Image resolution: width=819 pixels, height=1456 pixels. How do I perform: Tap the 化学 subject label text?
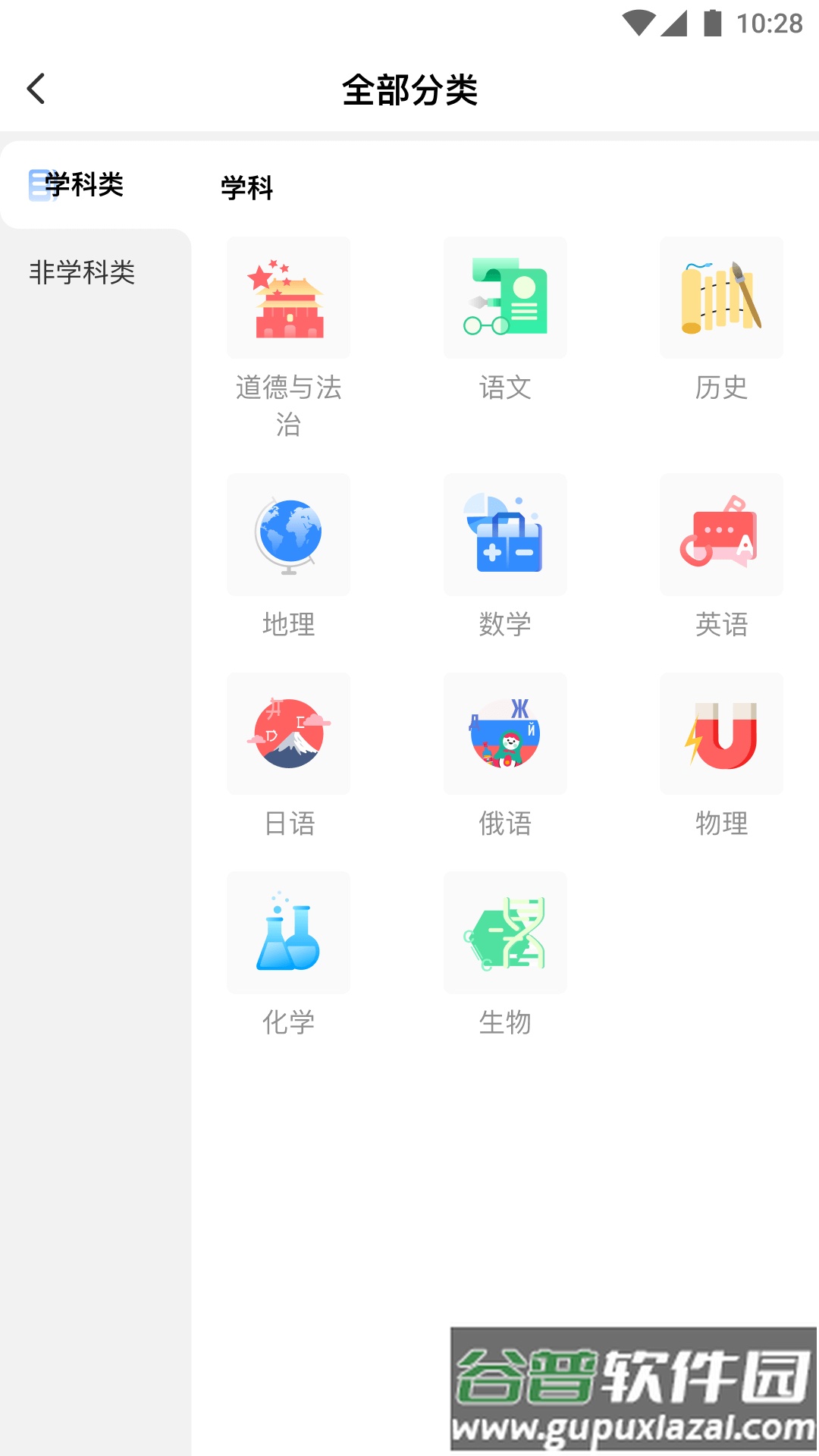coord(288,1022)
